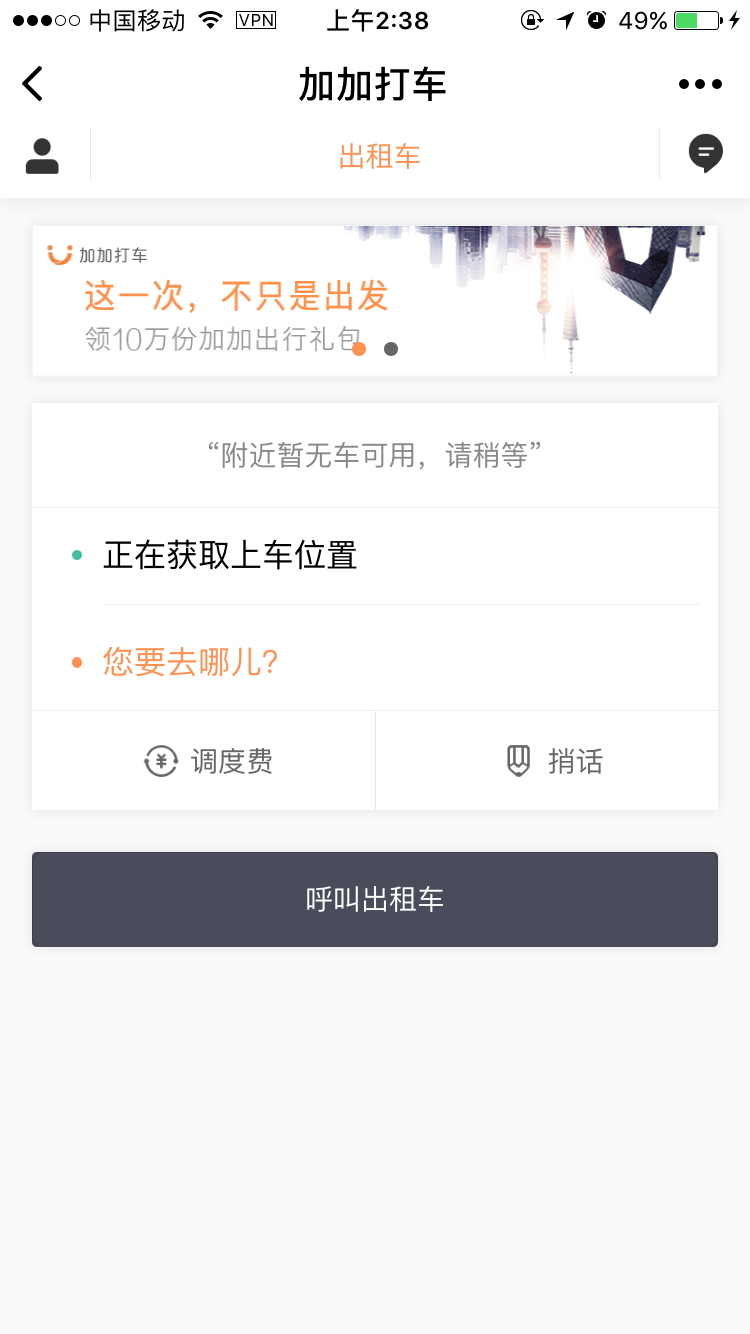Open the 加加打车 promotional banner
The height and width of the screenshot is (1334, 750).
coord(375,301)
